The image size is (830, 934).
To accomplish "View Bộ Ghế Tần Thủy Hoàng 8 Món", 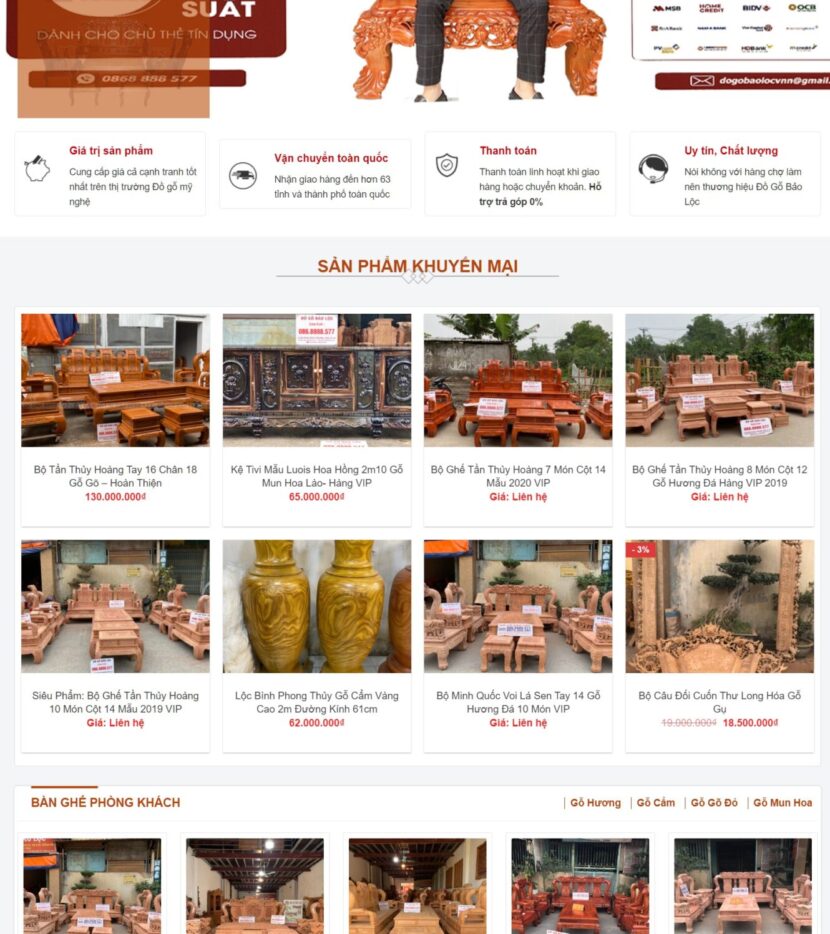I will point(719,476).
